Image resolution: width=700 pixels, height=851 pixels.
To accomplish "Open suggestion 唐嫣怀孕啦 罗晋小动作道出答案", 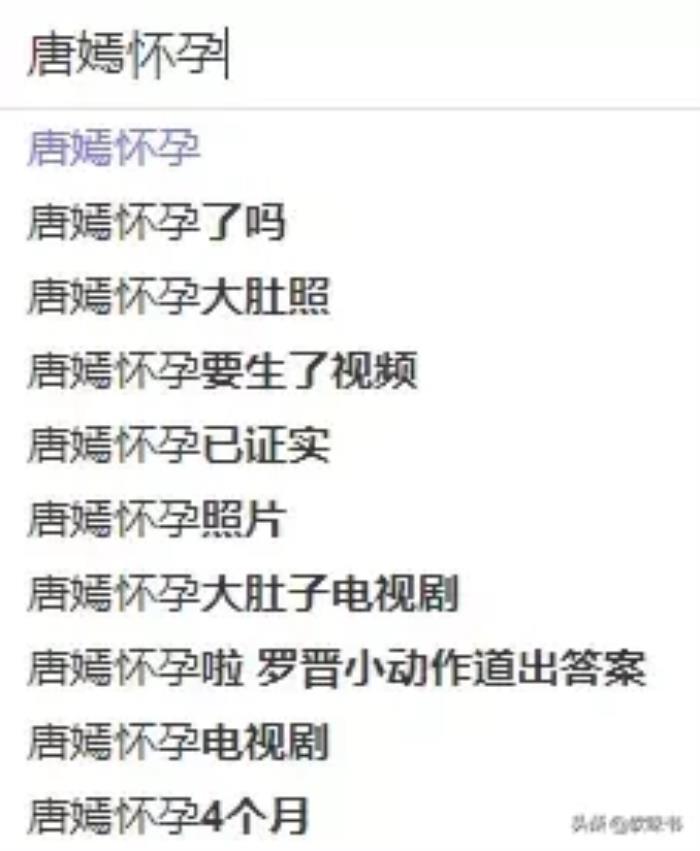I will point(335,667).
